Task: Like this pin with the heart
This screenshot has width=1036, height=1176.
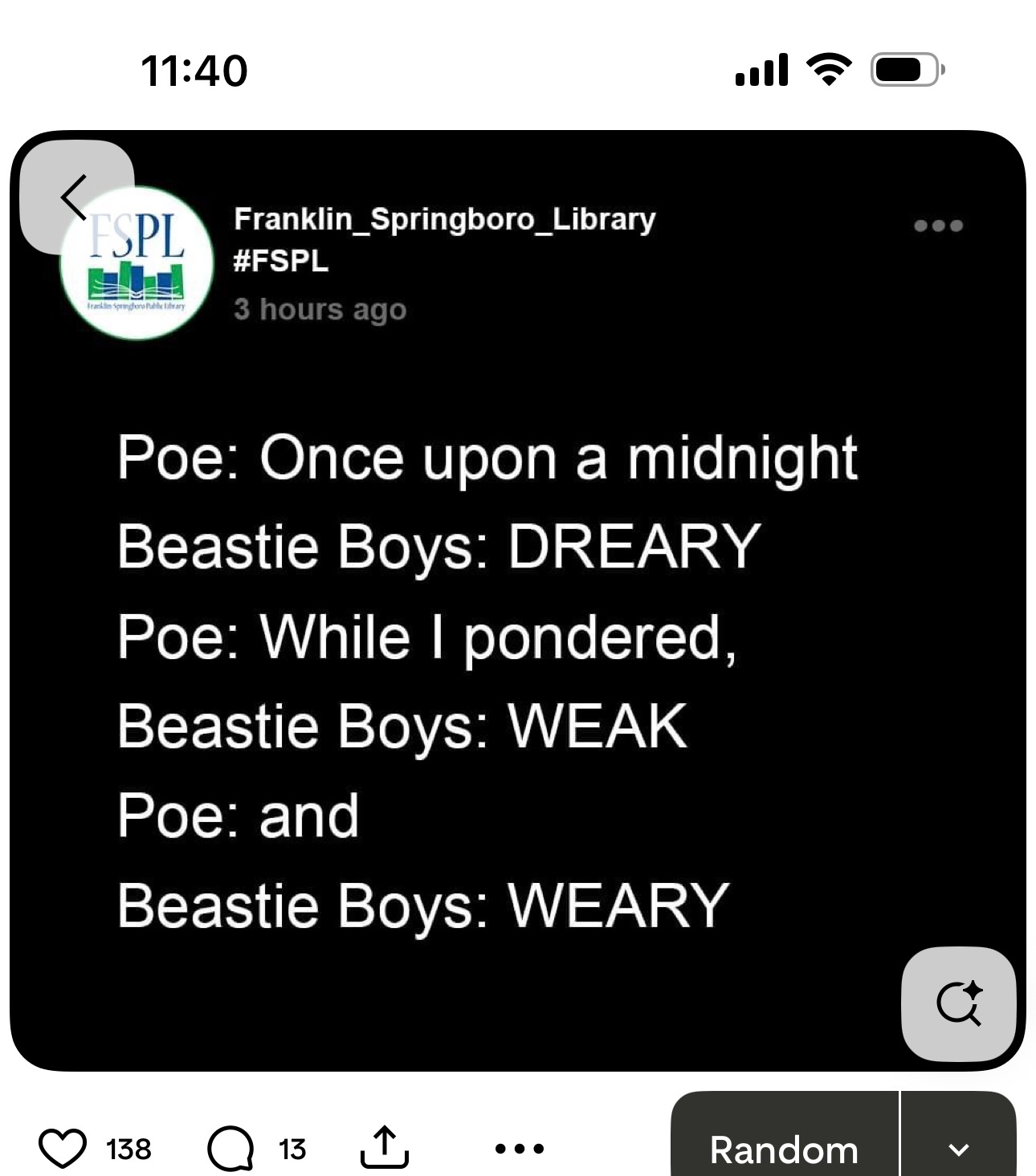Action: click(63, 1148)
